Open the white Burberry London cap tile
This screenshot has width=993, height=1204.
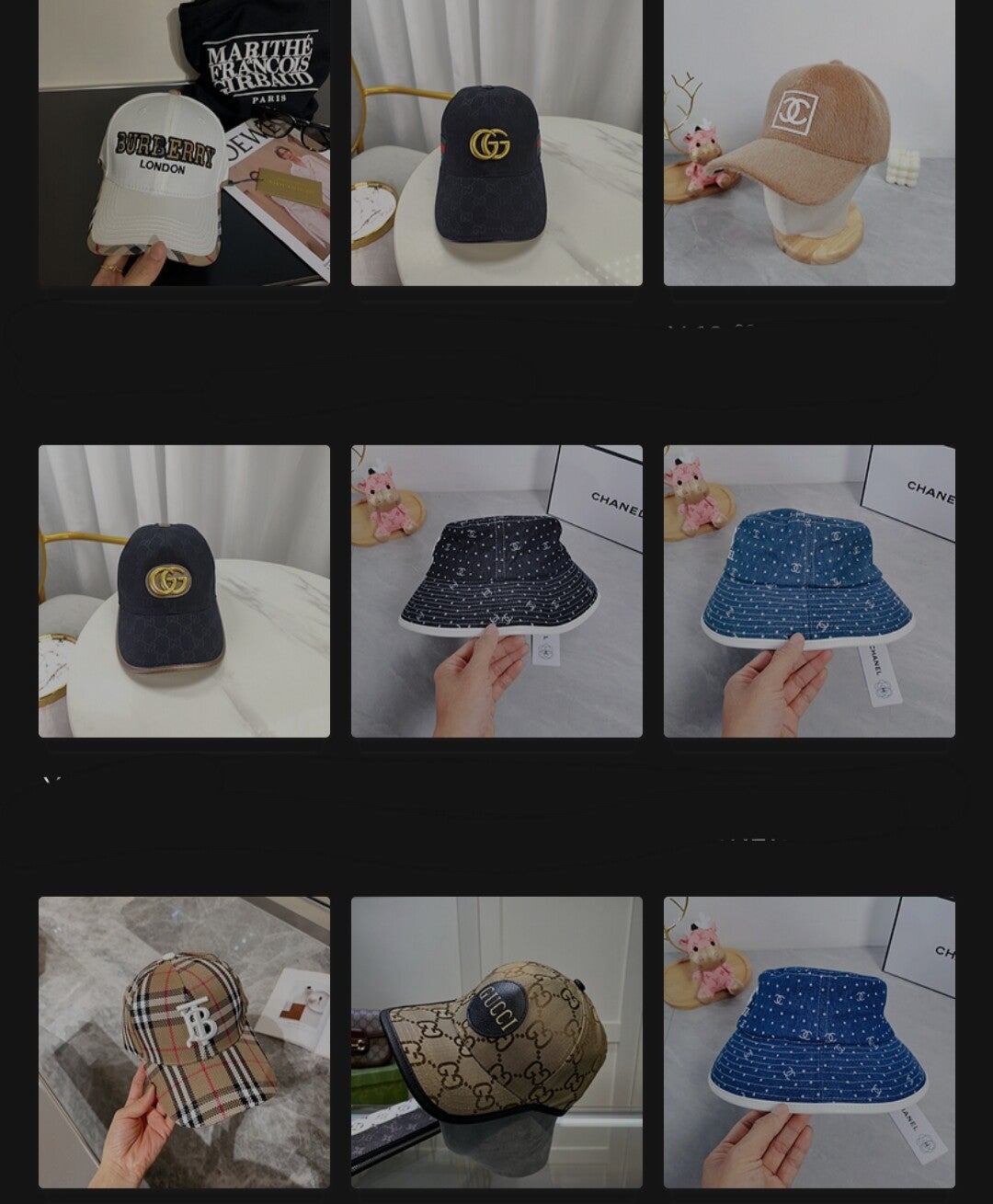point(184,143)
